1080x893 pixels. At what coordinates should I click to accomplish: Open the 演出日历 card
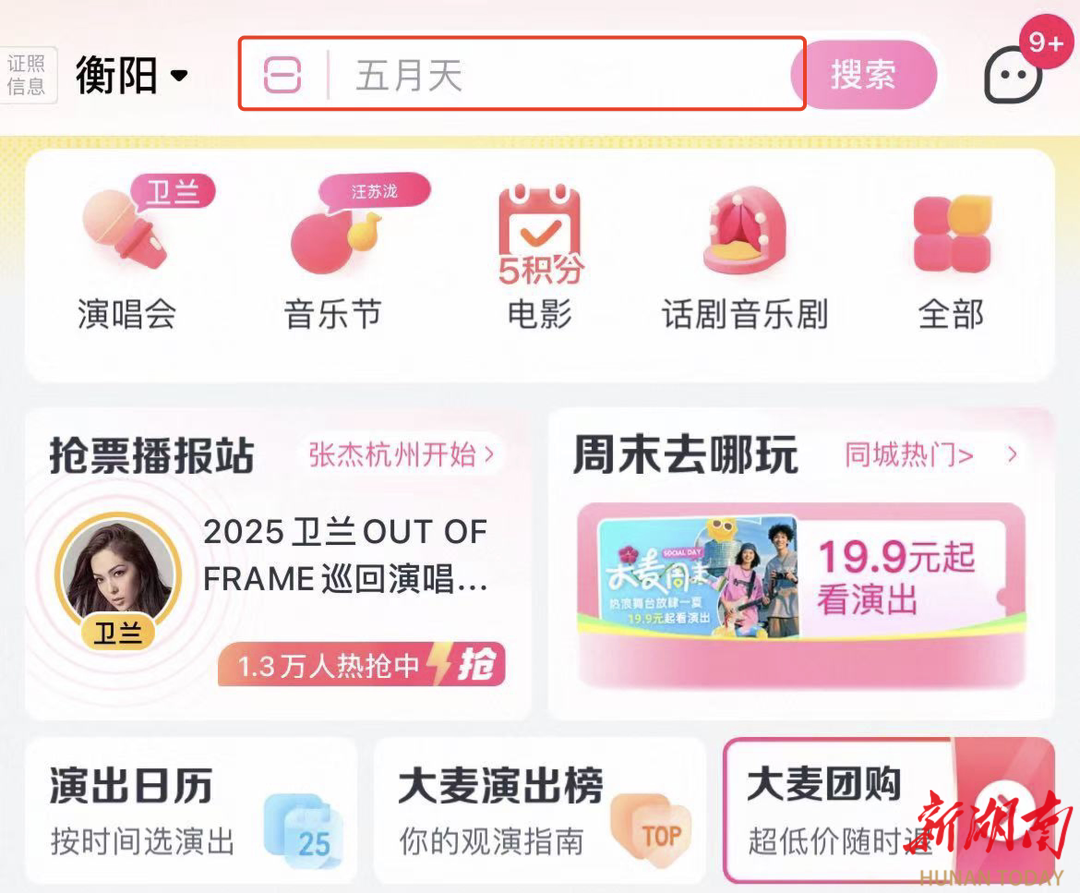190,812
